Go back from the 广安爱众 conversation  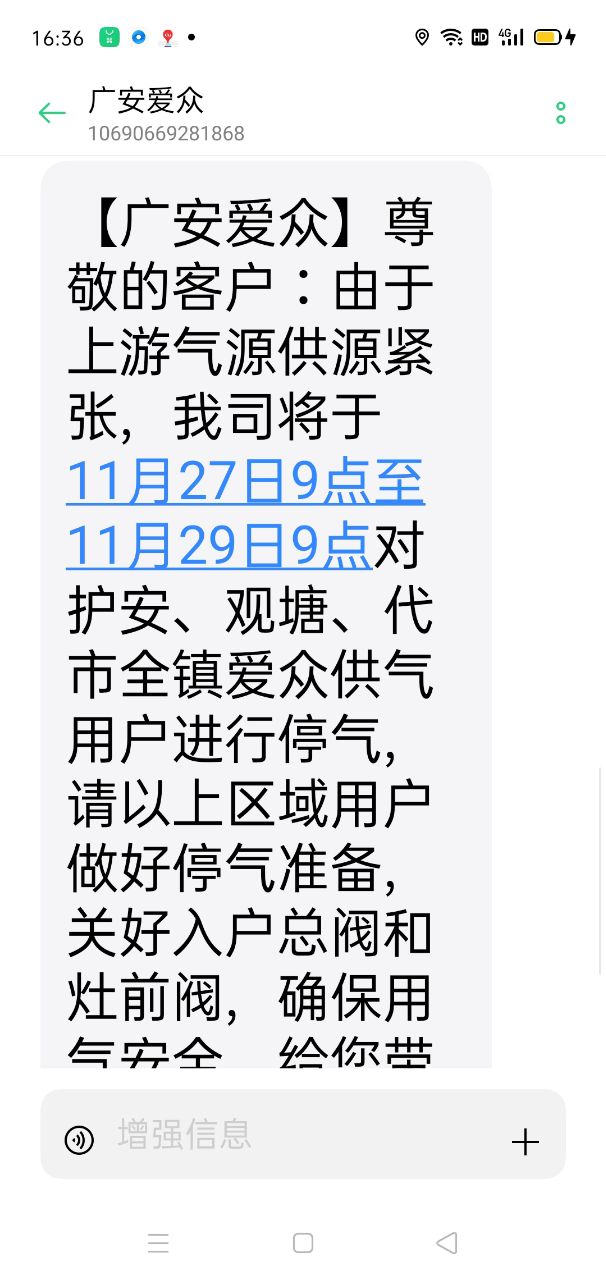(x=51, y=113)
